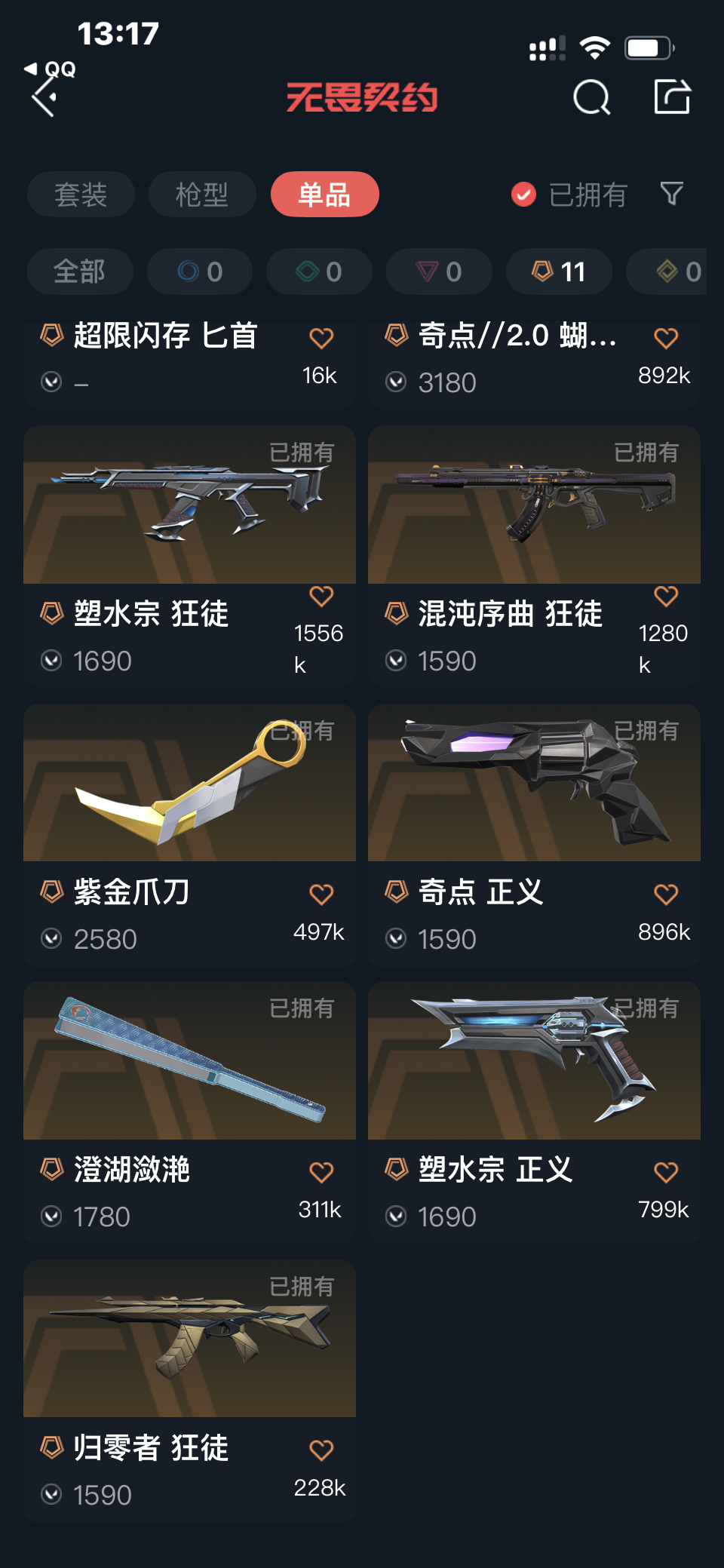Open the filter funnel icon

tap(671, 194)
